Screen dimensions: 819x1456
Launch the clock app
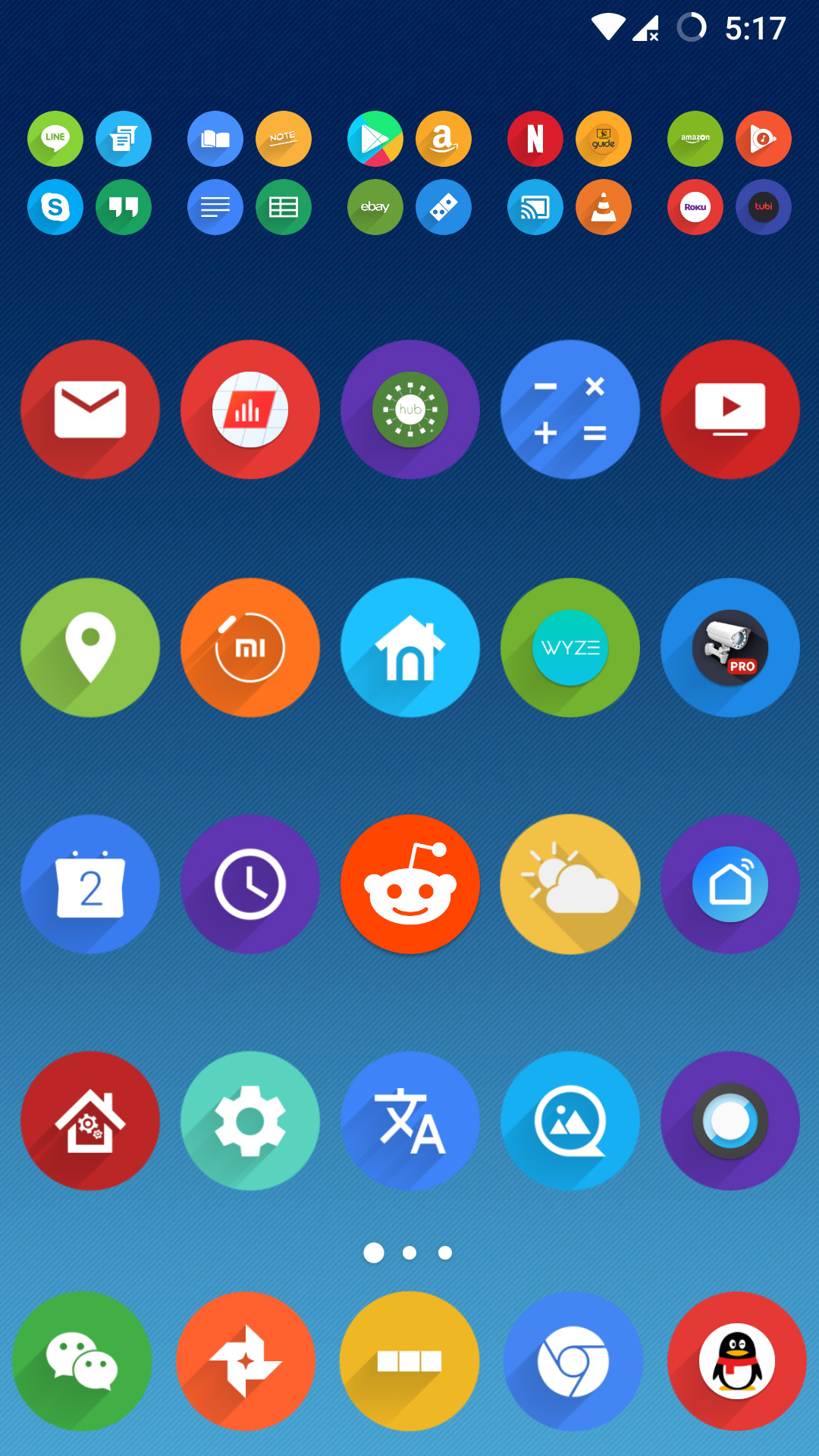coord(250,884)
